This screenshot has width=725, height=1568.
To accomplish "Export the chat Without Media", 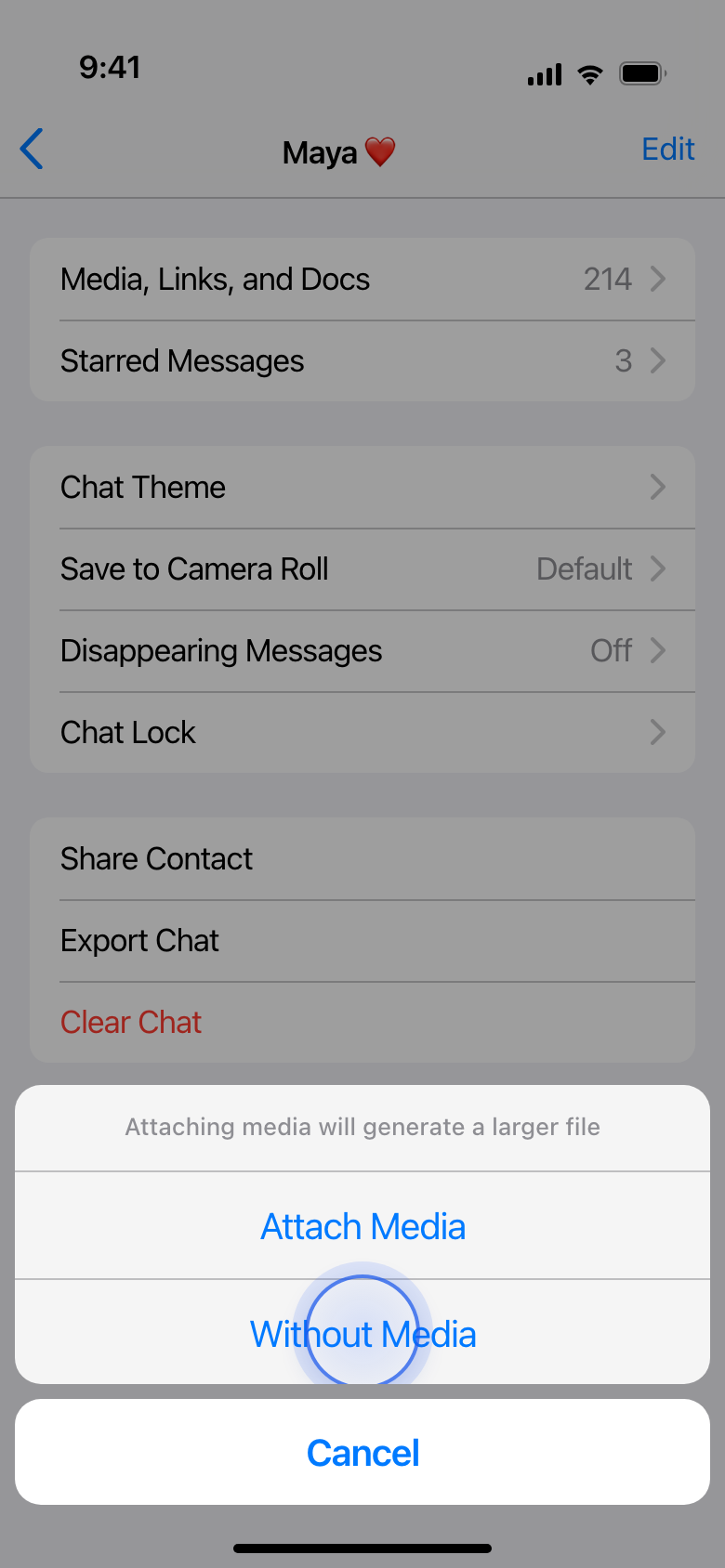I will 362,1333.
